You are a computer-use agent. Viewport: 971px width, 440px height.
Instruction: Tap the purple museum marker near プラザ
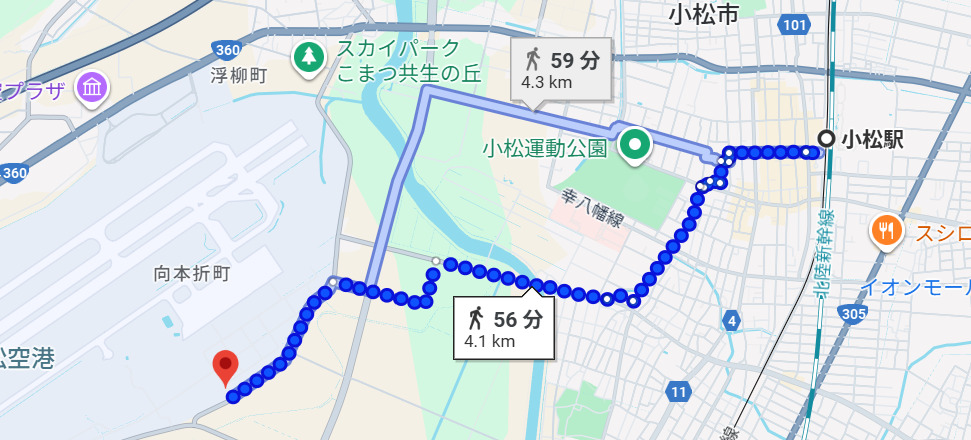tap(92, 87)
